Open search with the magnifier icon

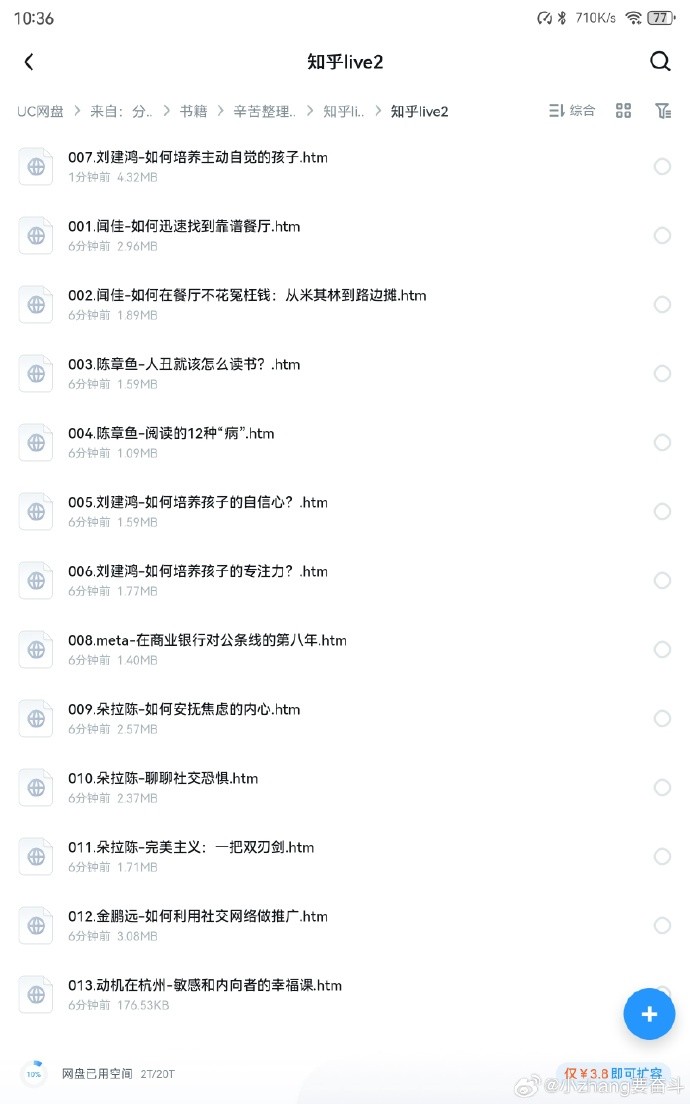660,61
